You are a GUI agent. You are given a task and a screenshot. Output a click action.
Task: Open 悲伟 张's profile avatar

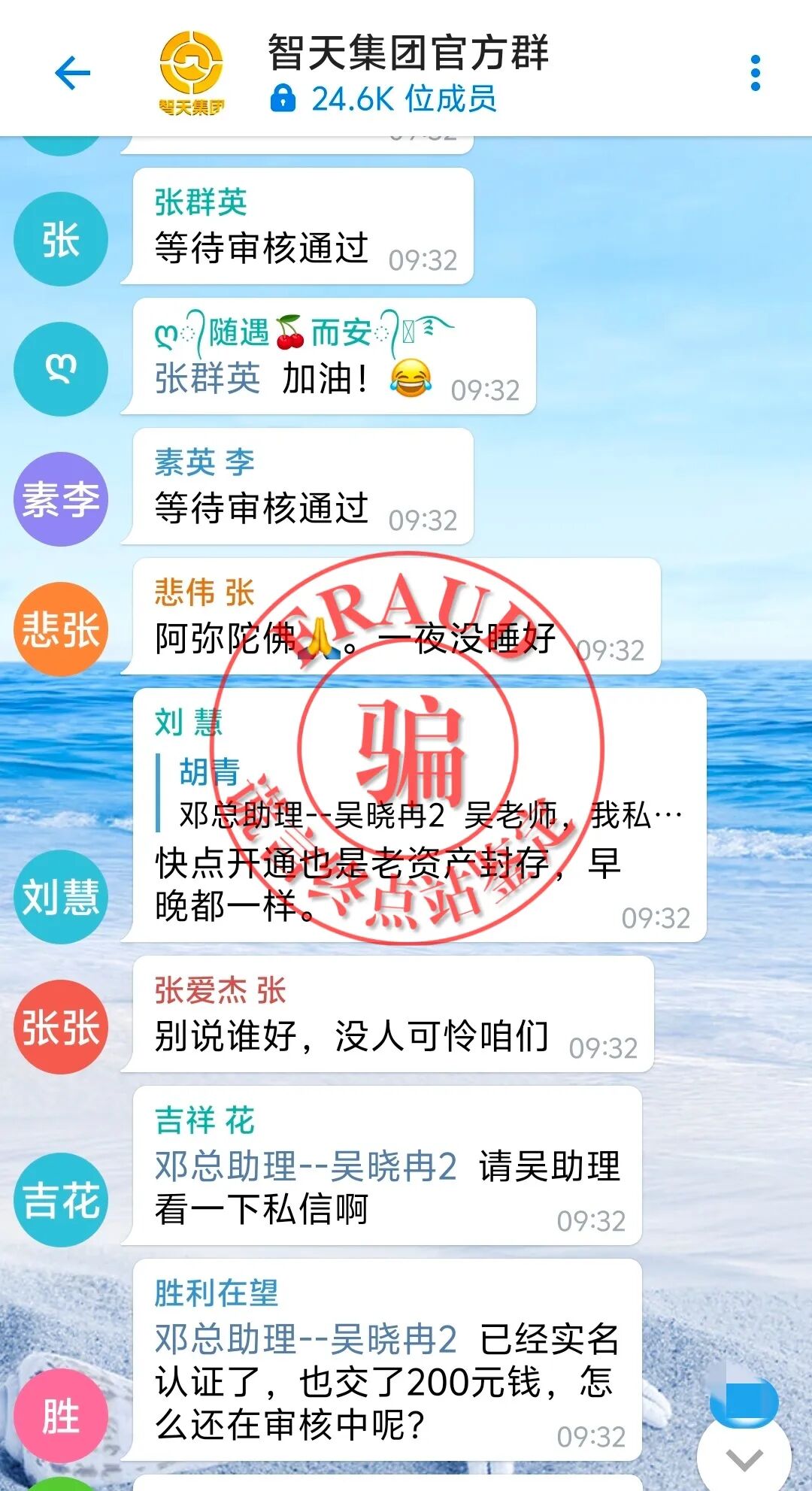[x=61, y=629]
